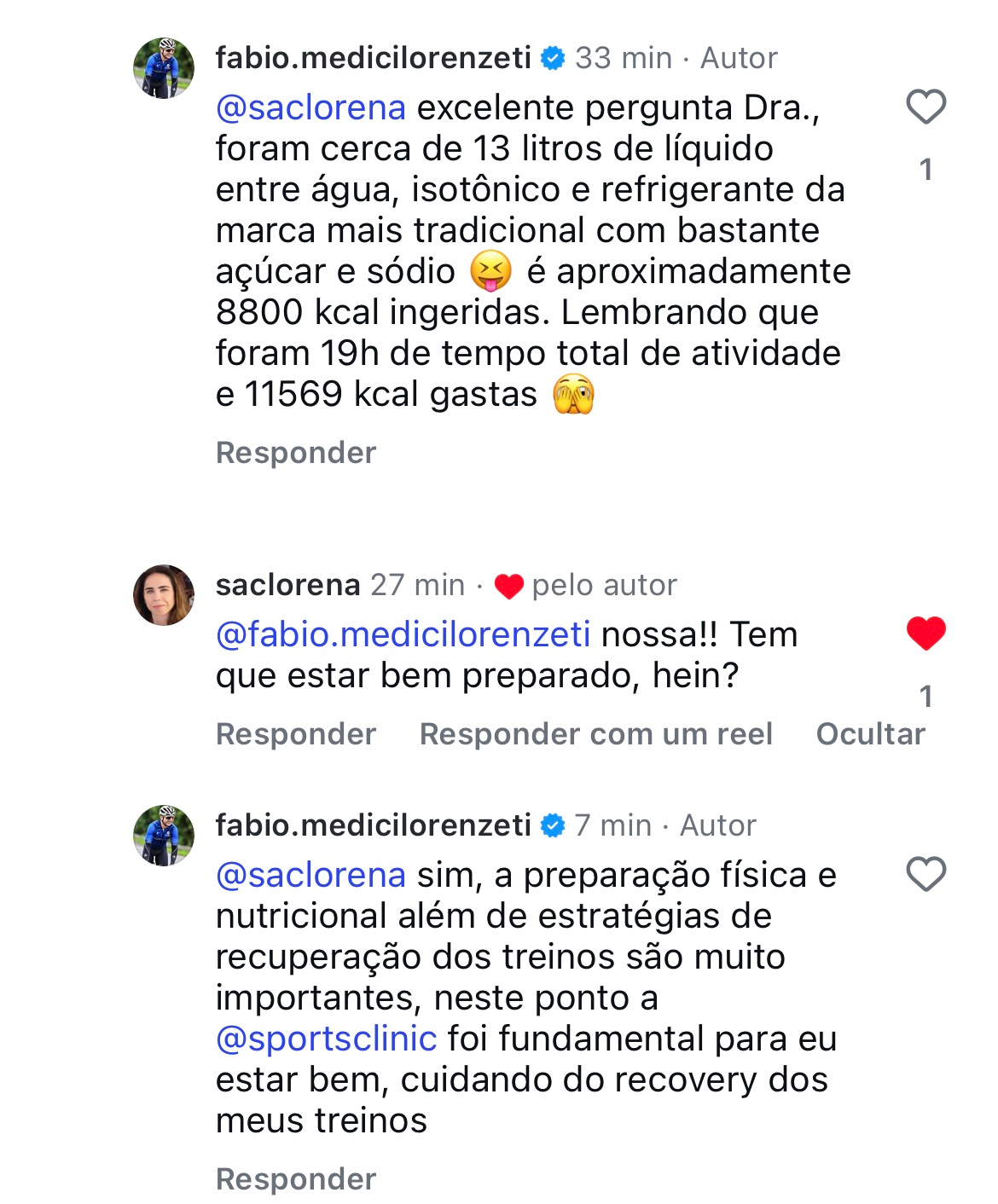The image size is (998, 1204).
Task: Open the saclorena username above her comment
Action: (x=287, y=585)
